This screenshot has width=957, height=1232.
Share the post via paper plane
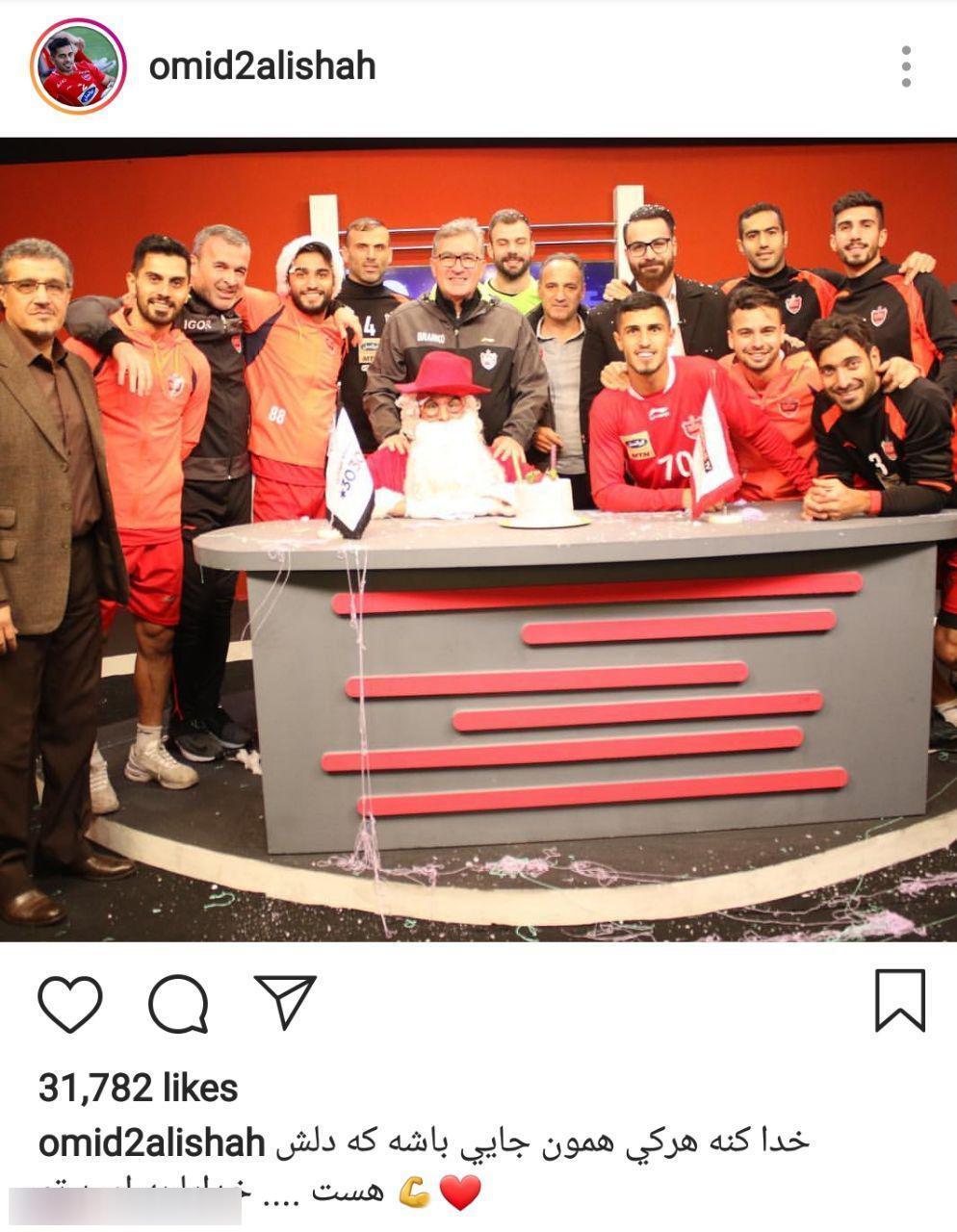coord(285,1002)
